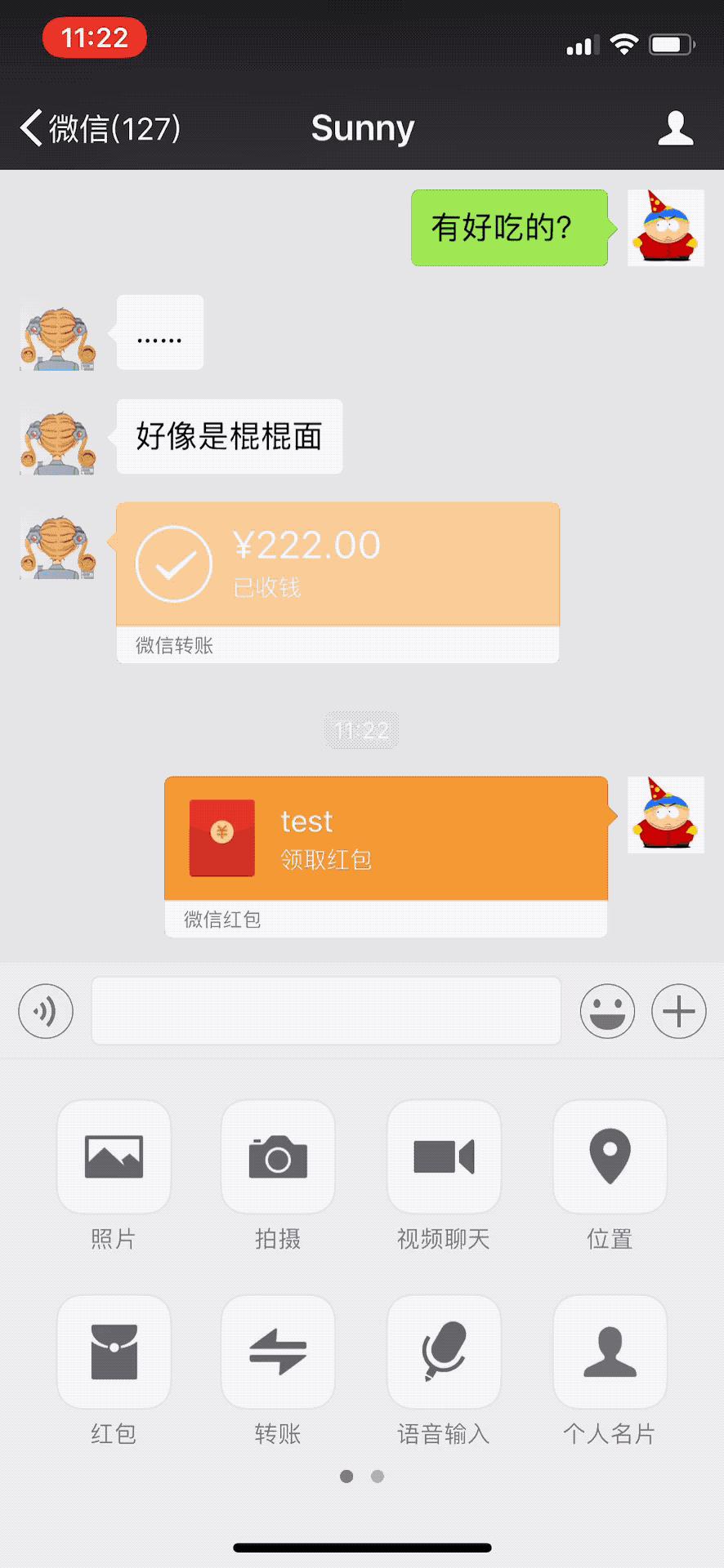
Task: View the ¥222.00 transfer receipt
Action: click(x=337, y=563)
